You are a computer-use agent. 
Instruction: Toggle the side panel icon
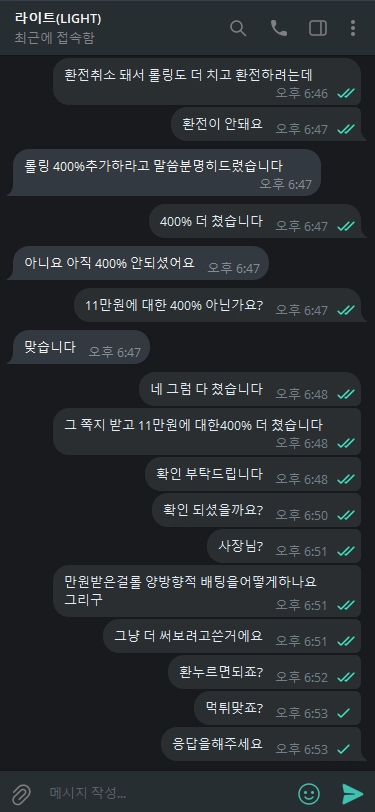318,28
